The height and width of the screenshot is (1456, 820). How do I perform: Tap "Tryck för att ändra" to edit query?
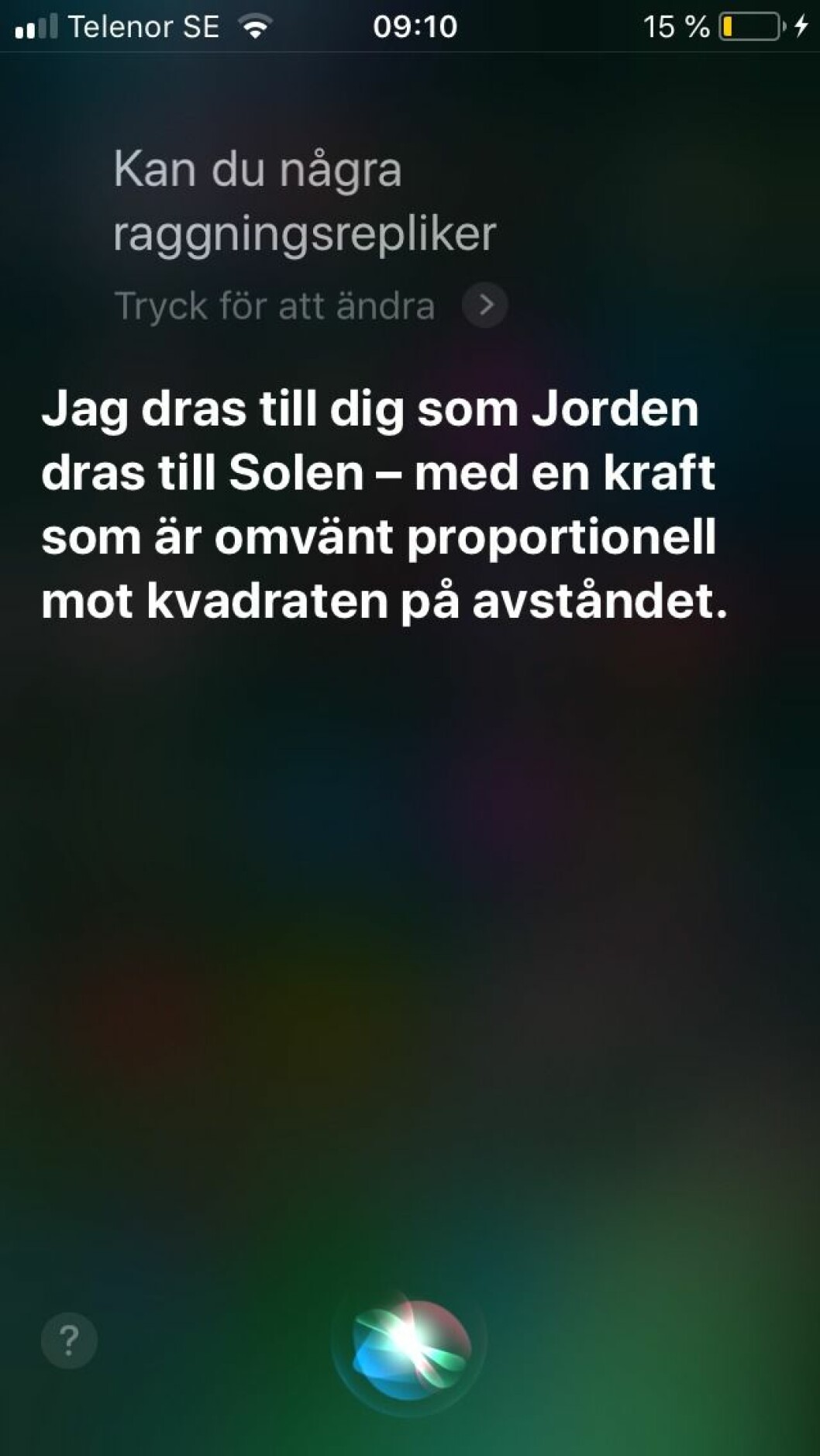274,305
